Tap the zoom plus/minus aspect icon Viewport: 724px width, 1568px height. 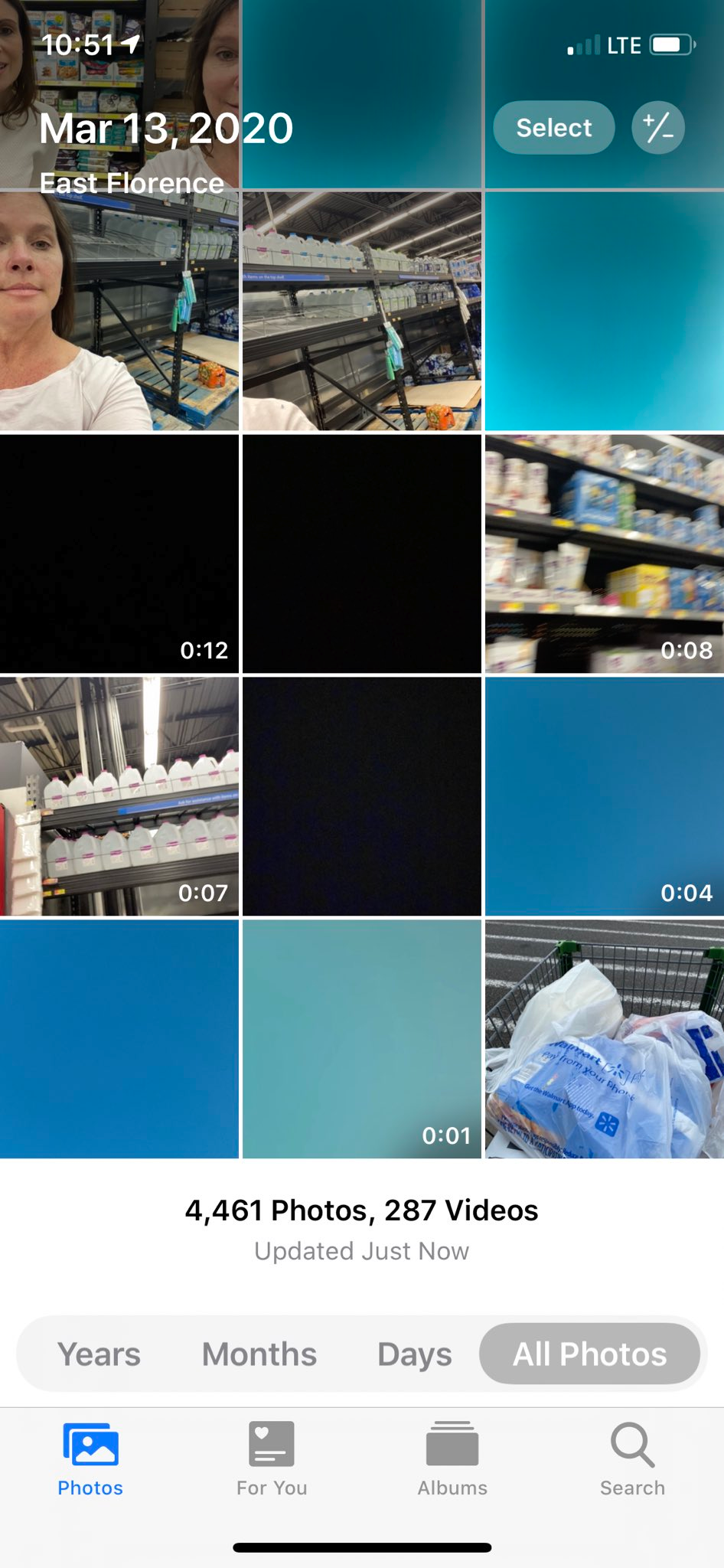click(x=658, y=127)
